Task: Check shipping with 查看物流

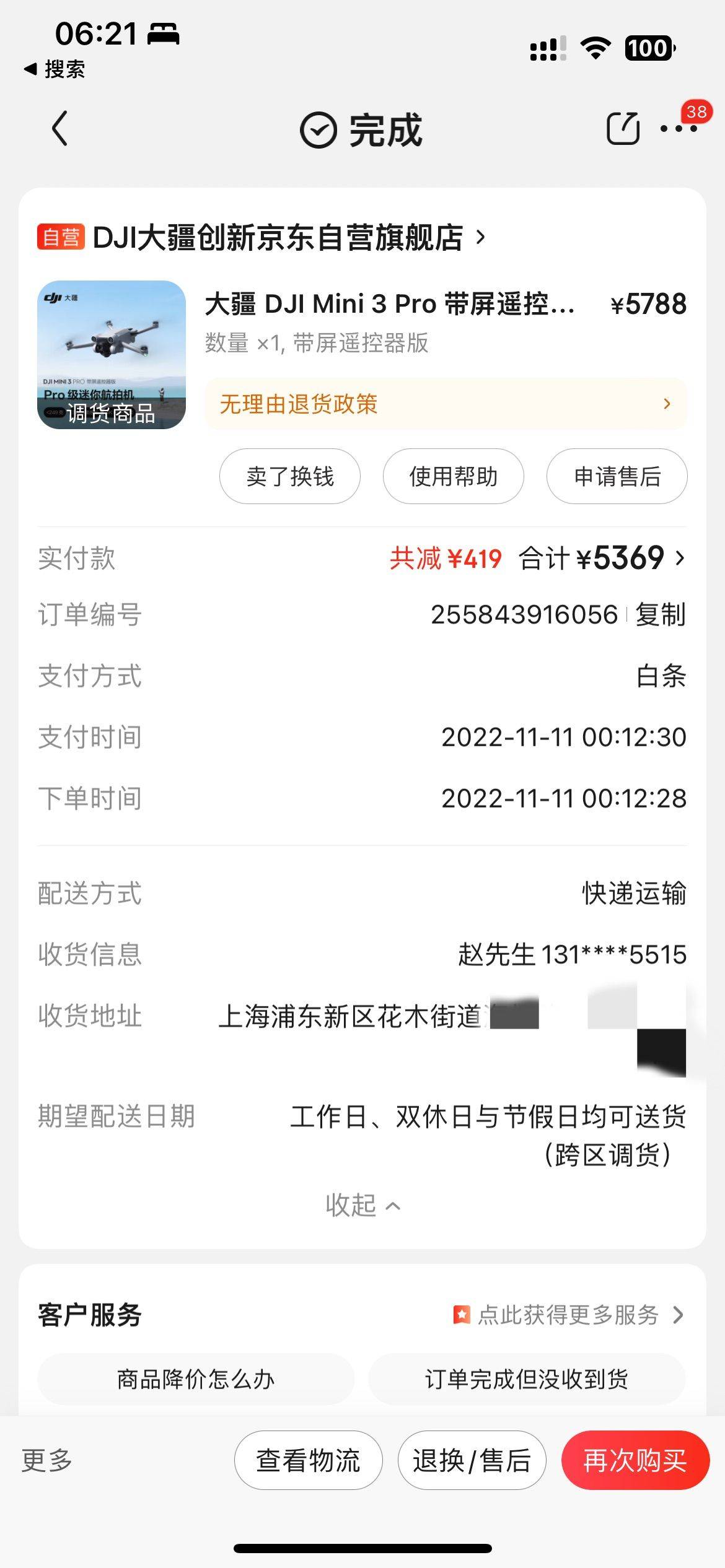Action: pyautogui.click(x=308, y=1460)
